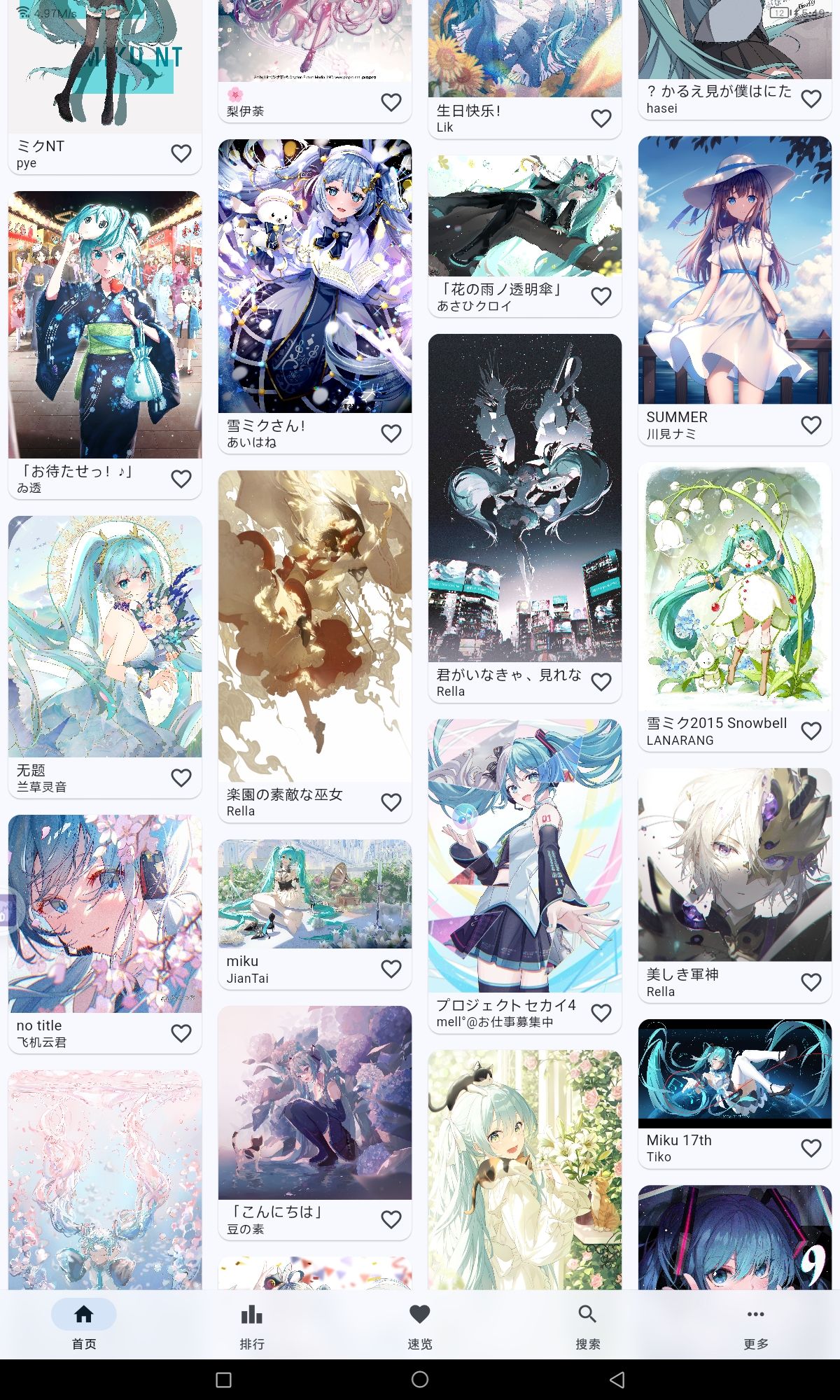View the 君がいなきゃ、見れな artwork
Viewport: 840px width, 1400px height.
pos(525,498)
